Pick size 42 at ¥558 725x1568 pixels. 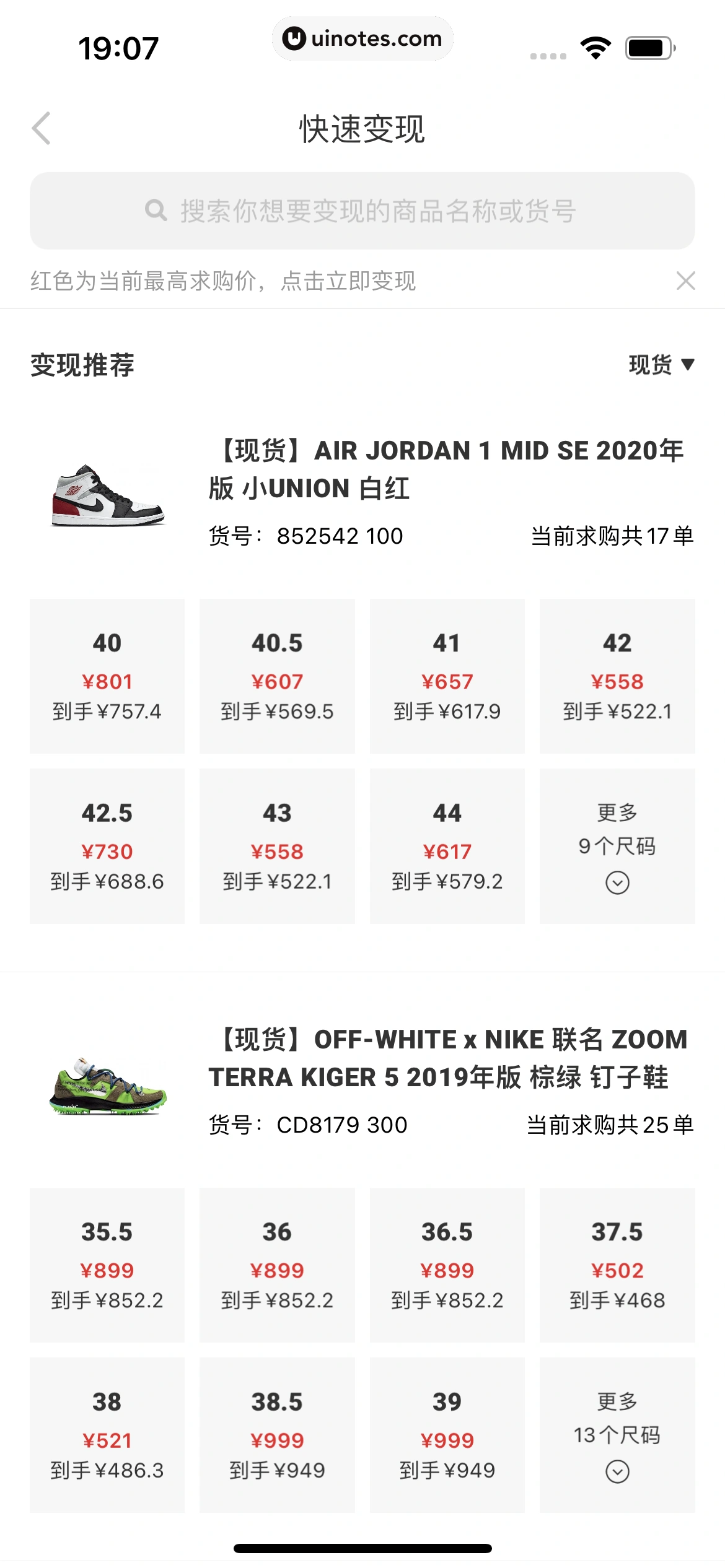(x=617, y=676)
